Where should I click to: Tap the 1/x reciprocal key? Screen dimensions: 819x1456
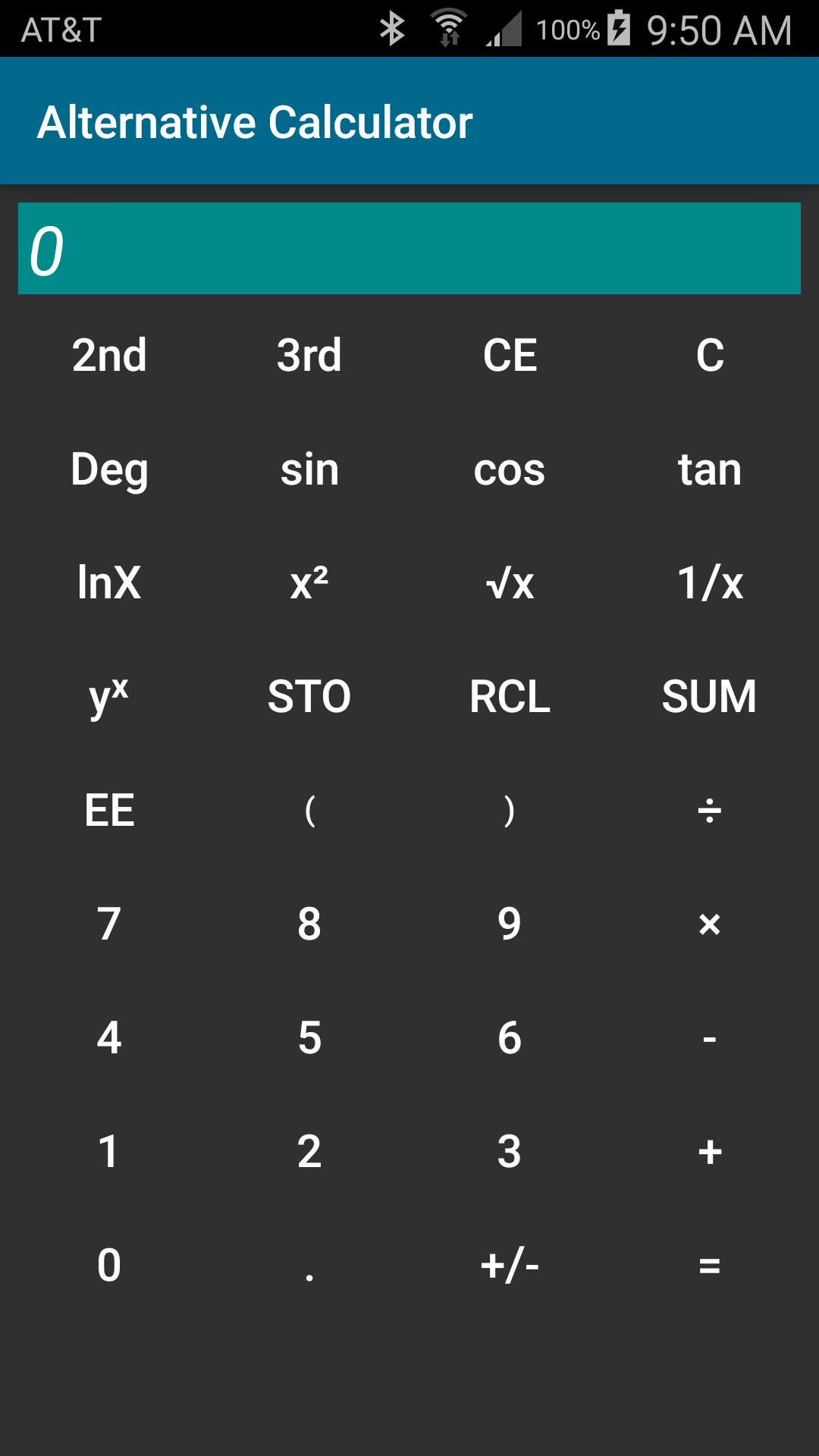pyautogui.click(x=710, y=582)
